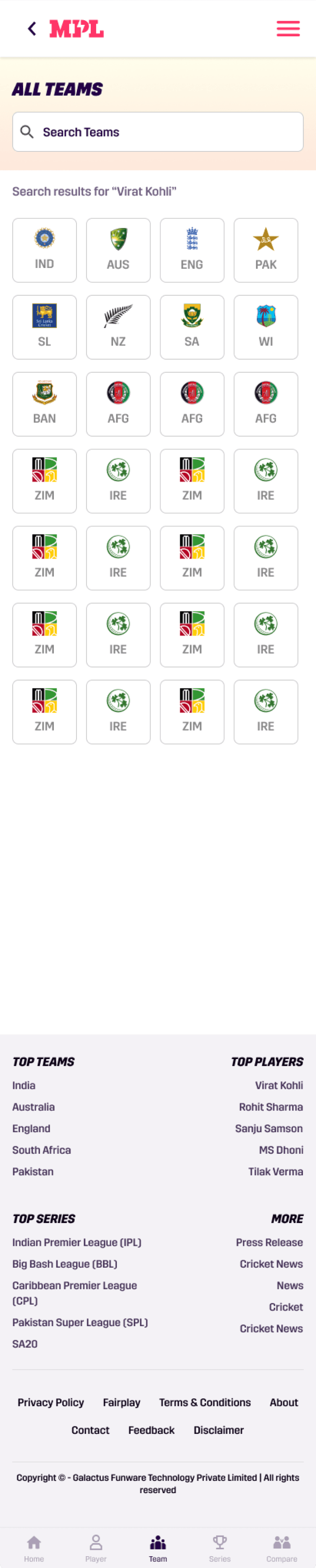Open Rohit Sharma under Top Players
This screenshot has height=1568, width=316.
pyautogui.click(x=271, y=1107)
